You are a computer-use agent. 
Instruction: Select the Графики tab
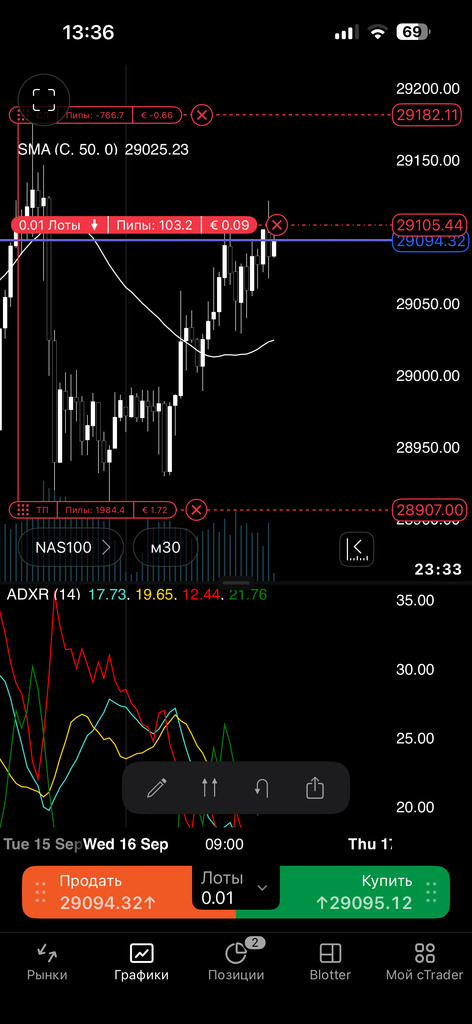tap(141, 963)
